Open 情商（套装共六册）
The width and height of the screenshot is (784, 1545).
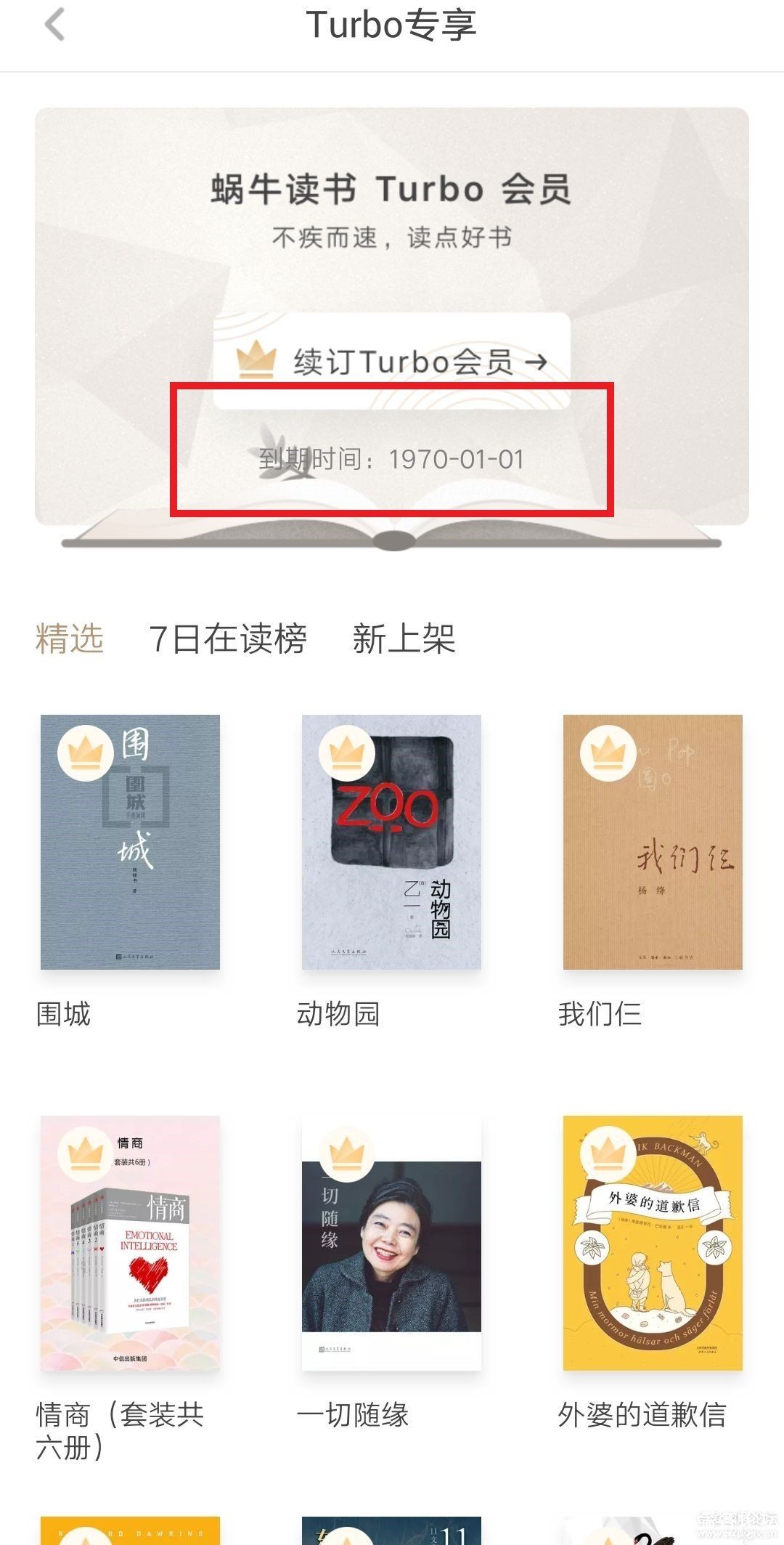pos(130,1243)
